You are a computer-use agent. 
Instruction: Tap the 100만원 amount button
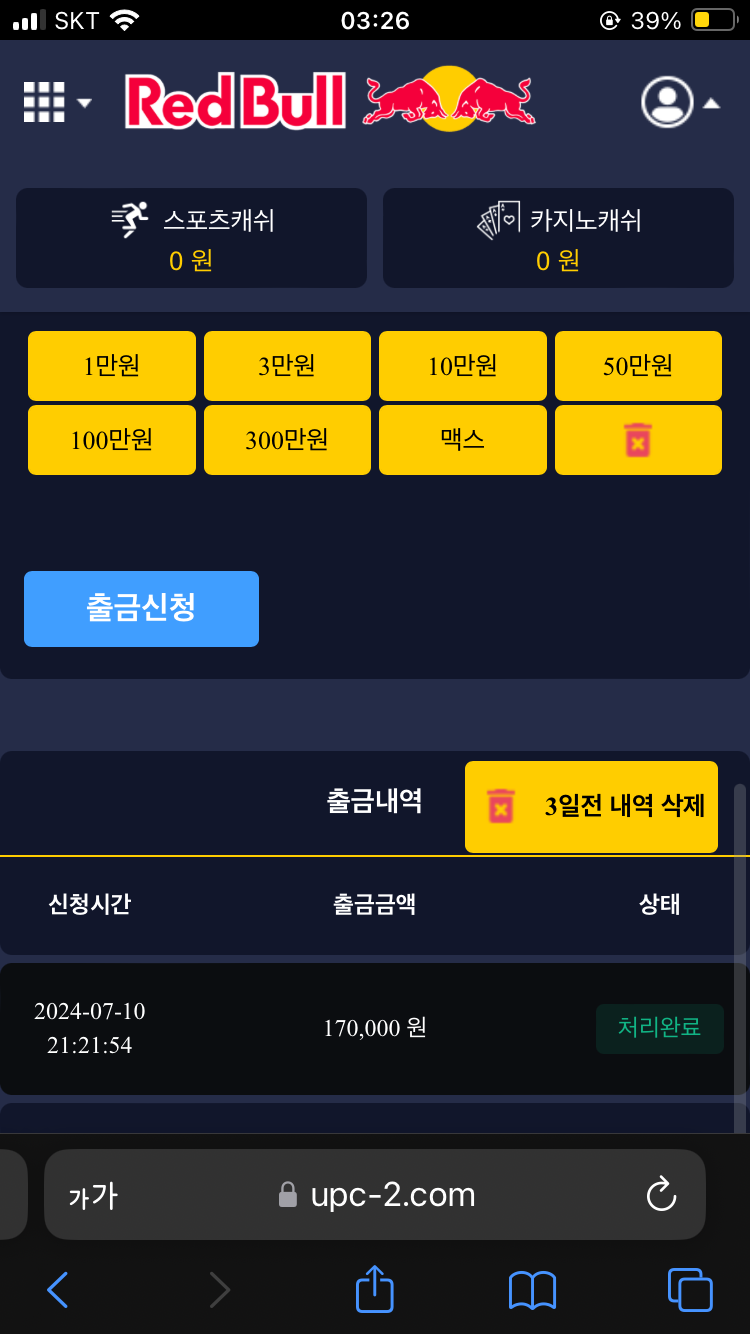(112, 440)
